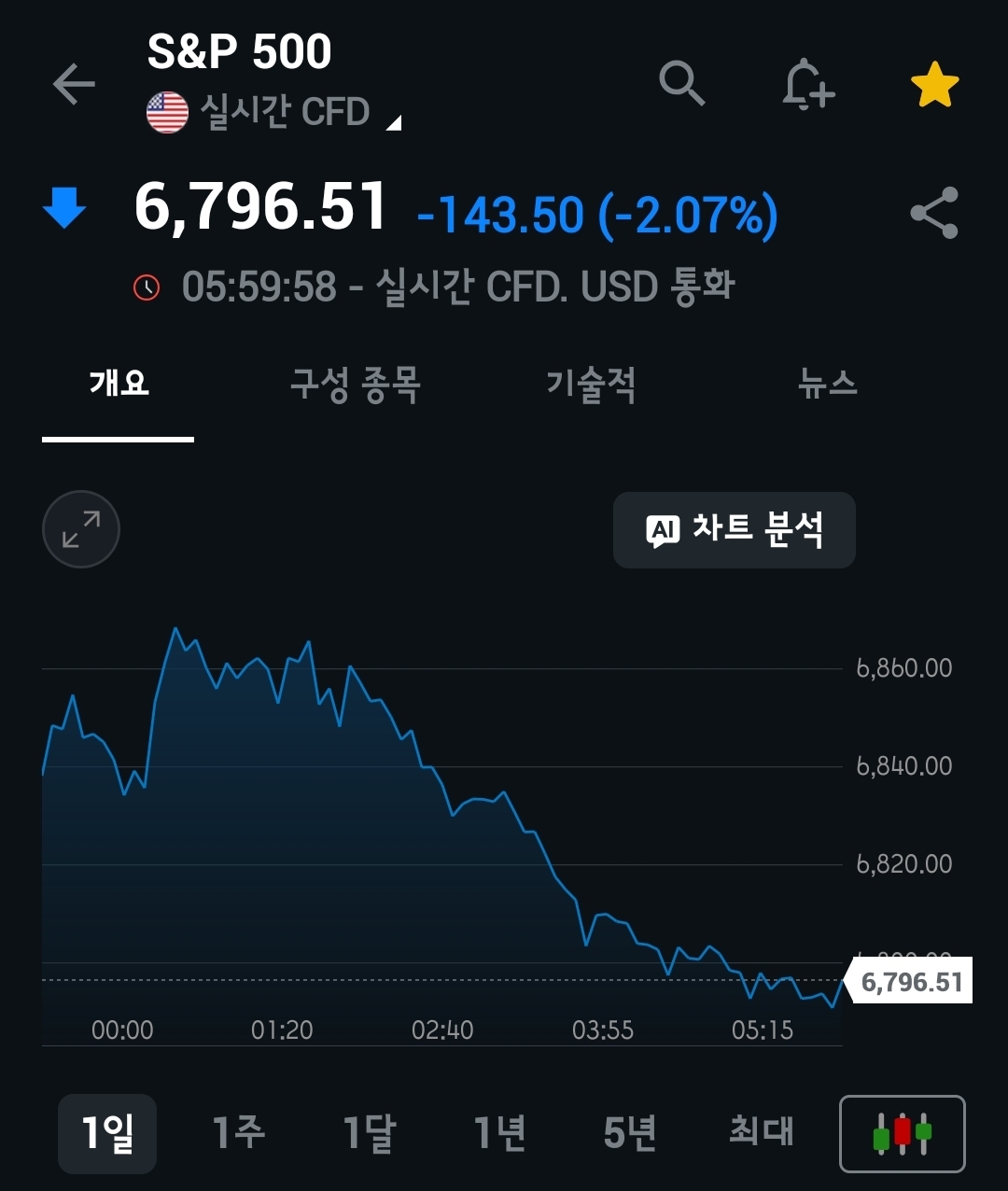Screen dimensions: 1008x1191
Task: Select the 1년 chart range
Action: (499, 1133)
